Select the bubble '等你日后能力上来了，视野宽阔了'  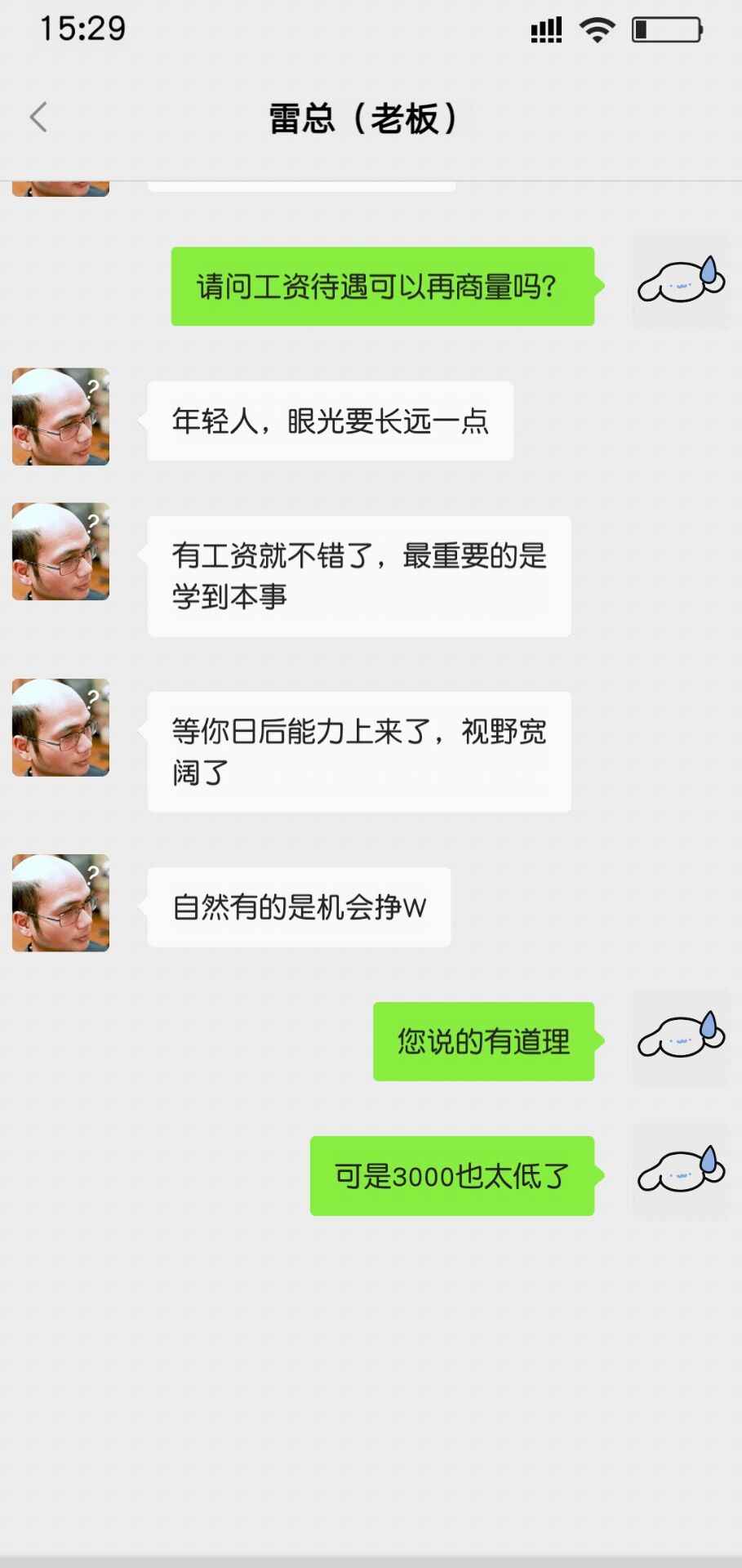(x=359, y=751)
